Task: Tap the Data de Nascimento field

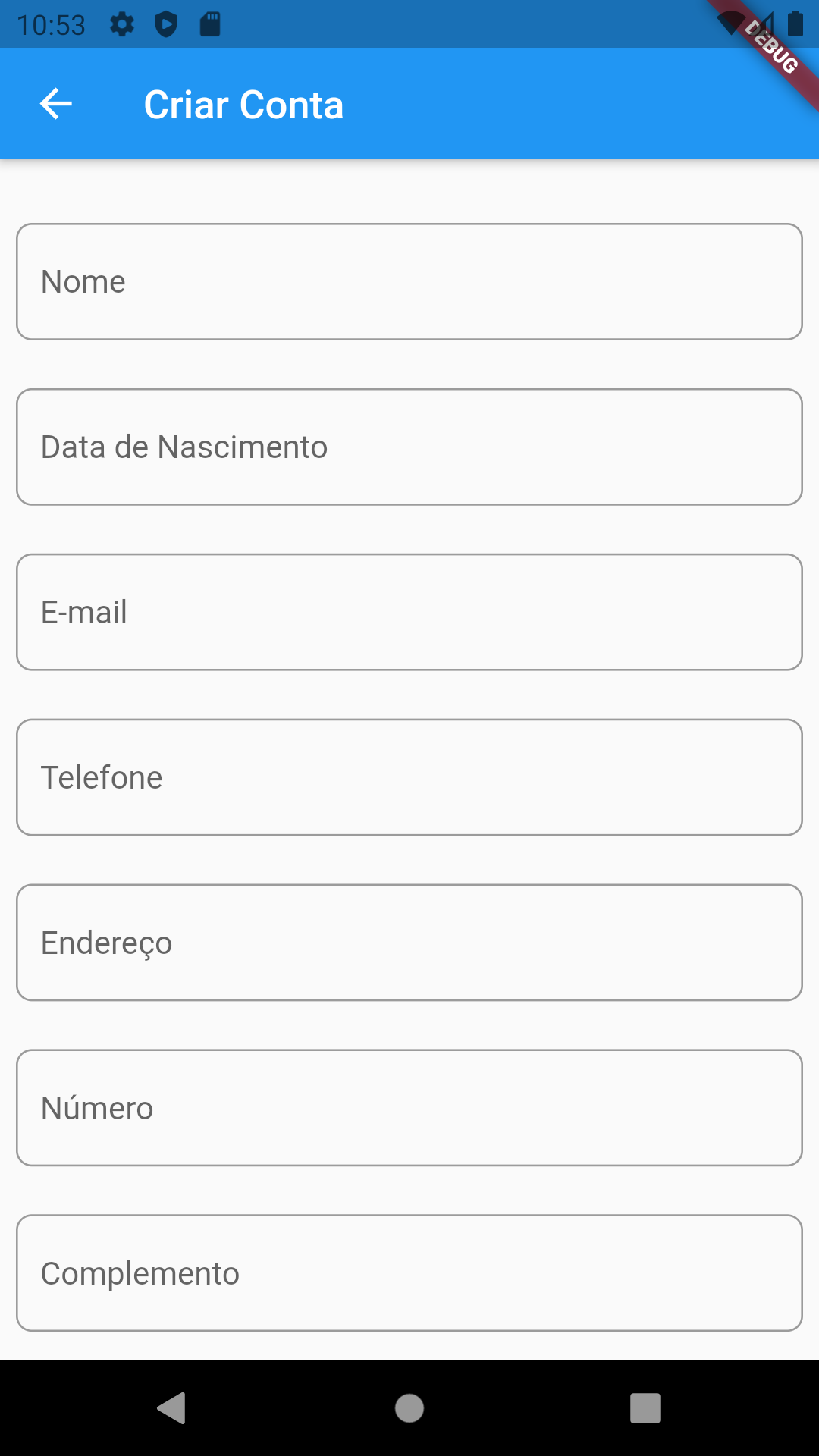Action: pyautogui.click(x=409, y=446)
